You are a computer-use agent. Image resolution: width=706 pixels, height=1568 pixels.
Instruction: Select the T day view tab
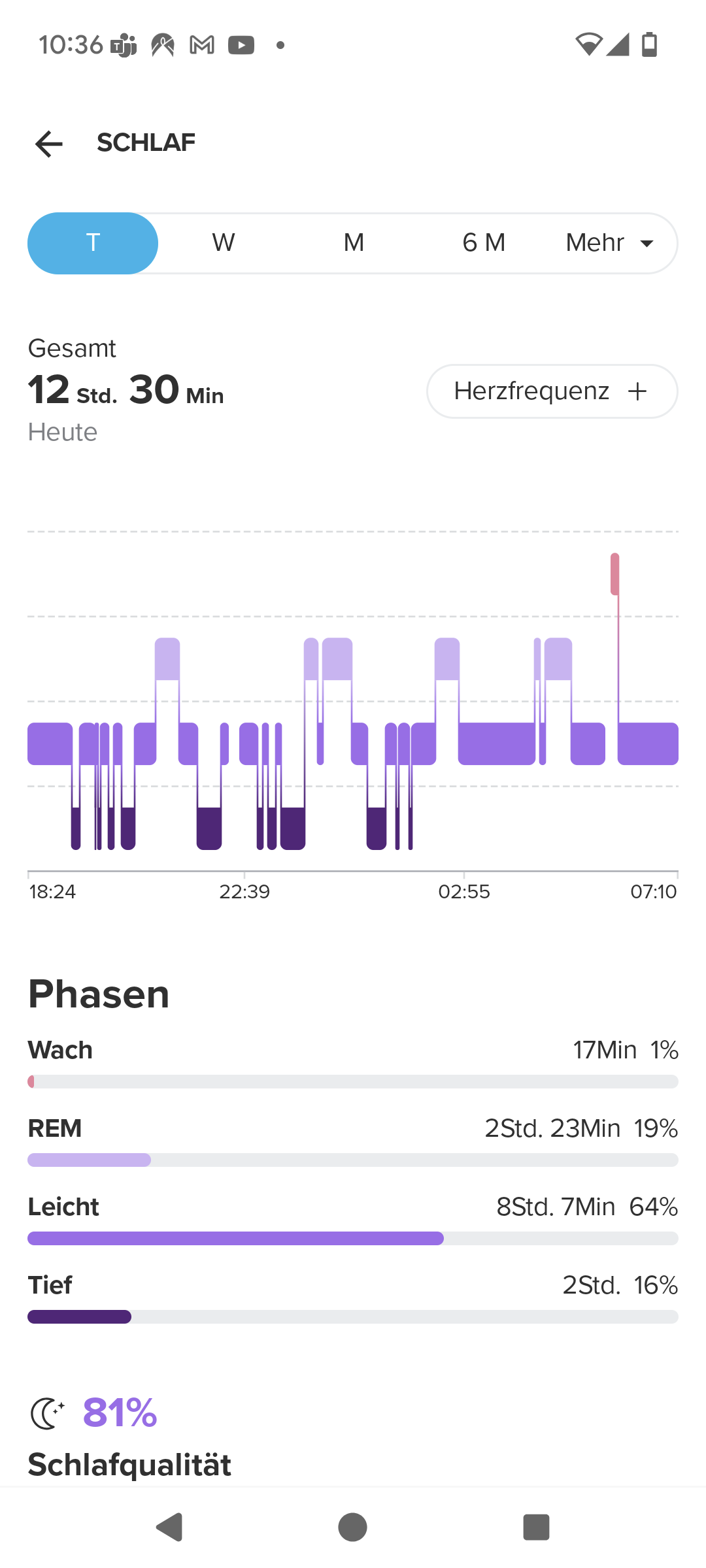pos(93,243)
